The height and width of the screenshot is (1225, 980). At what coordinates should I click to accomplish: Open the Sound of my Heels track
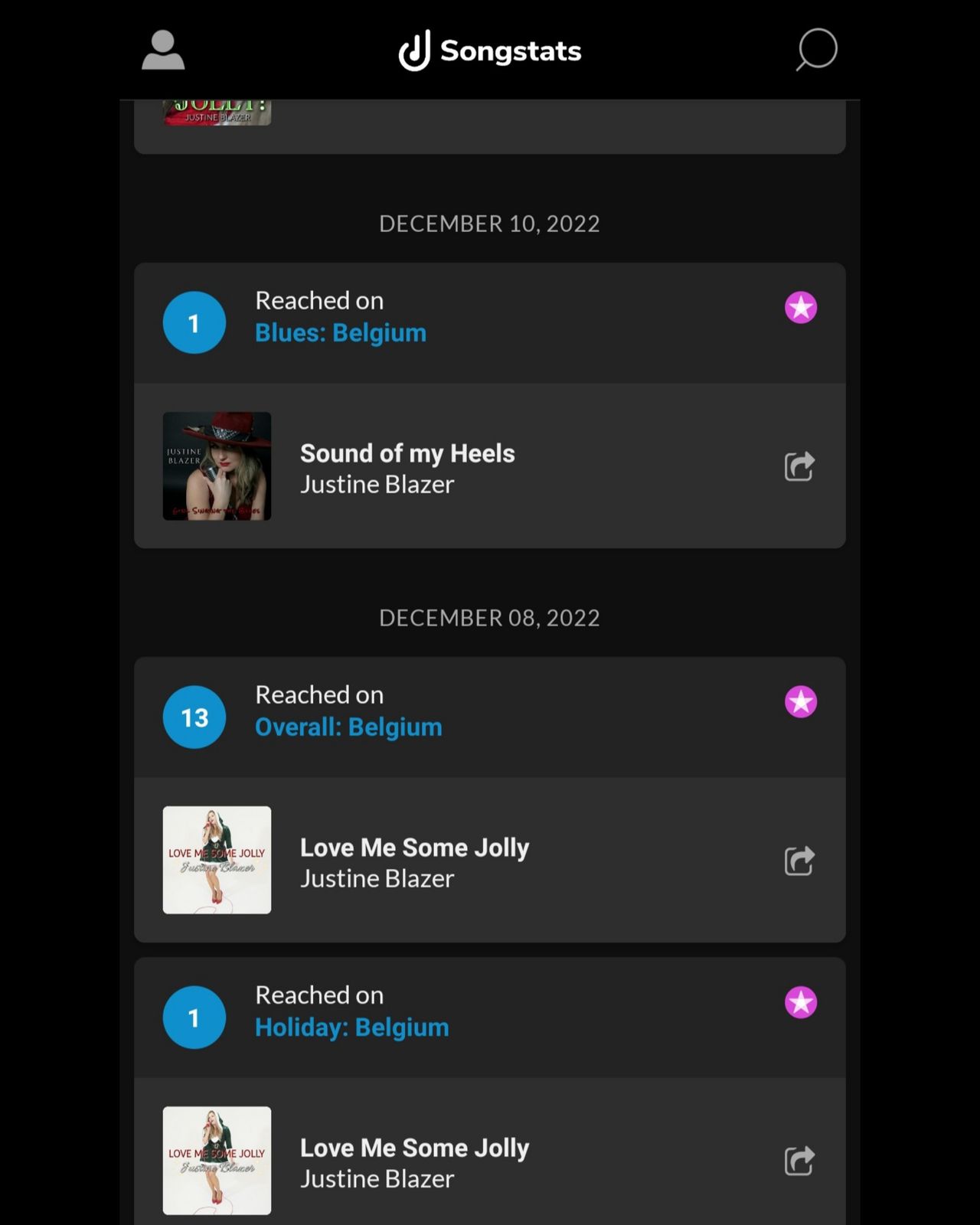coord(407,453)
